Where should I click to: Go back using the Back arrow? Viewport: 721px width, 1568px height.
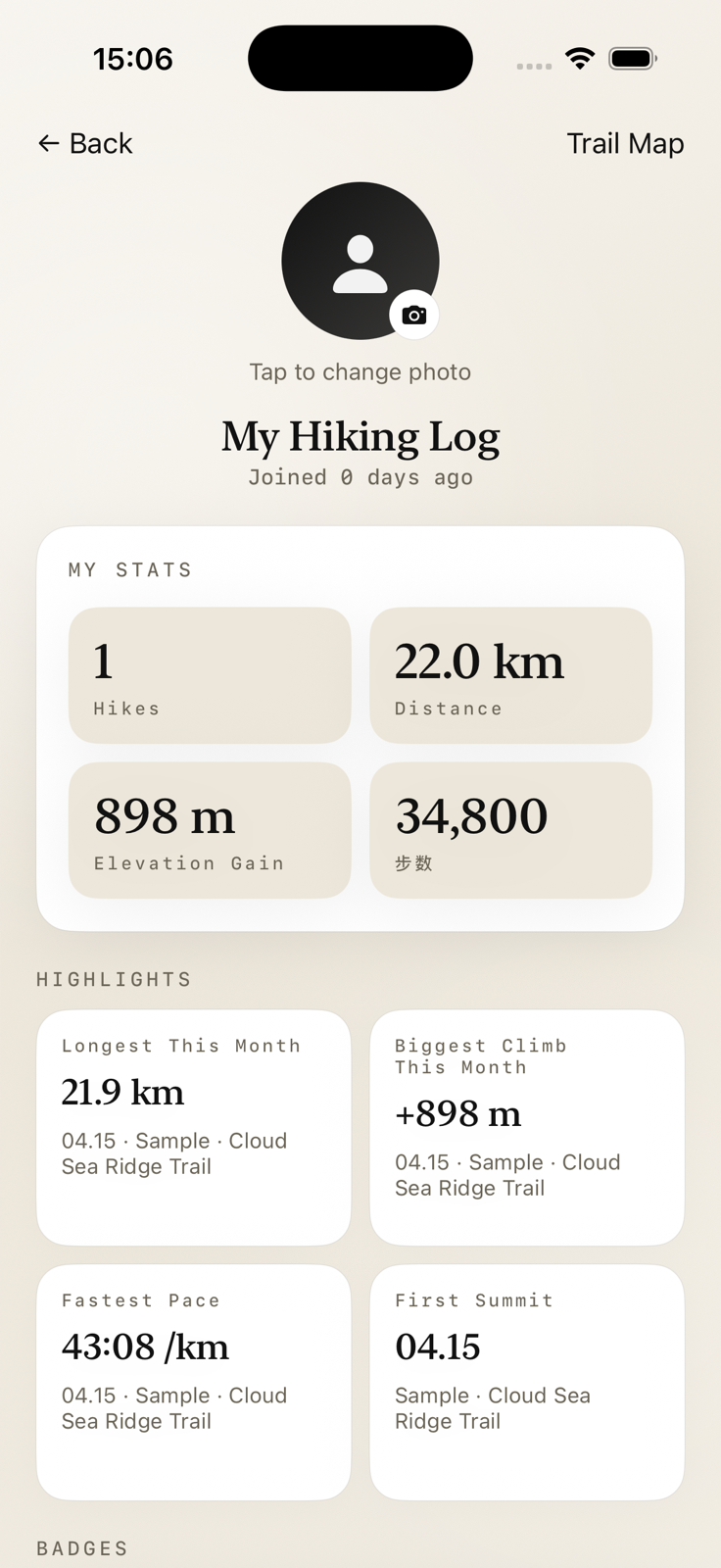point(84,144)
